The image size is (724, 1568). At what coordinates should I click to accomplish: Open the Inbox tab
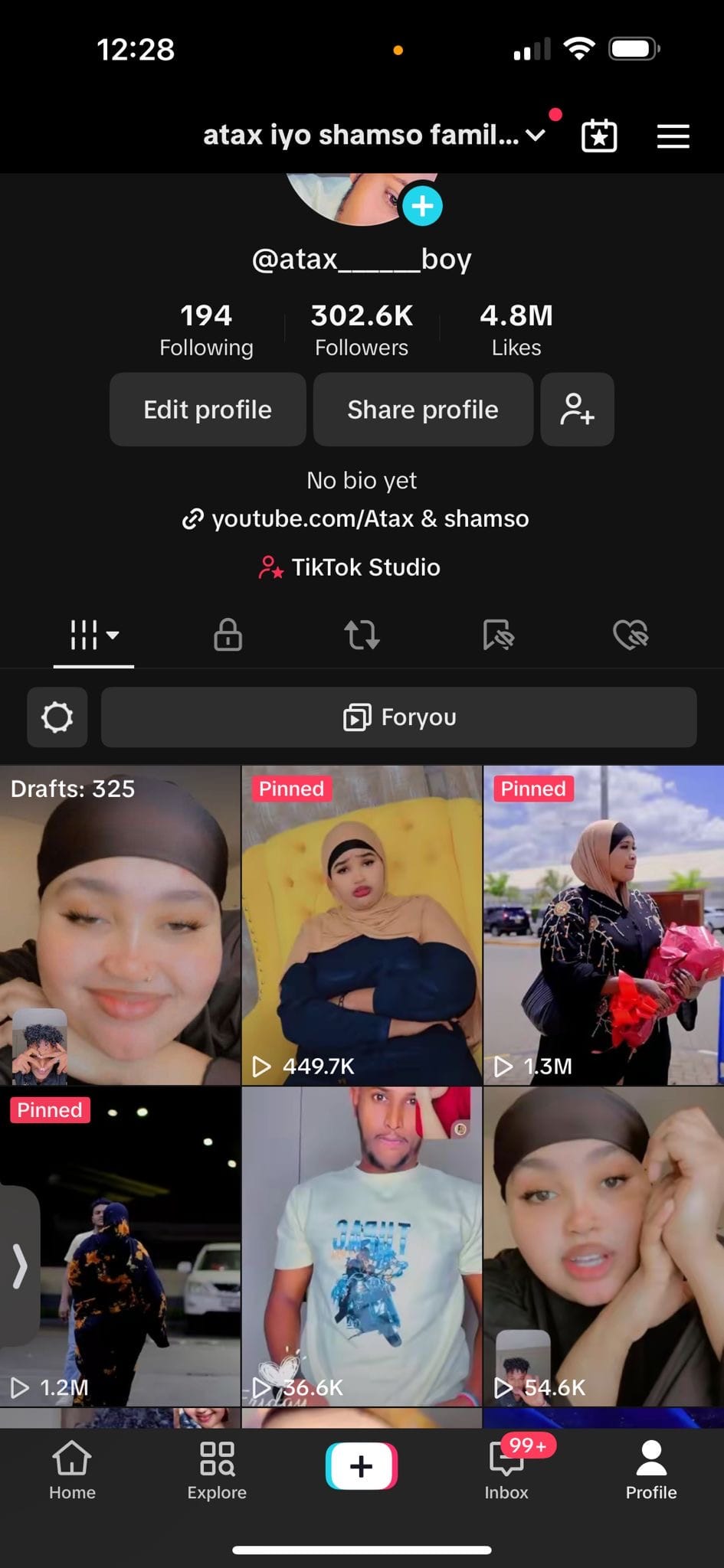pos(506,1468)
